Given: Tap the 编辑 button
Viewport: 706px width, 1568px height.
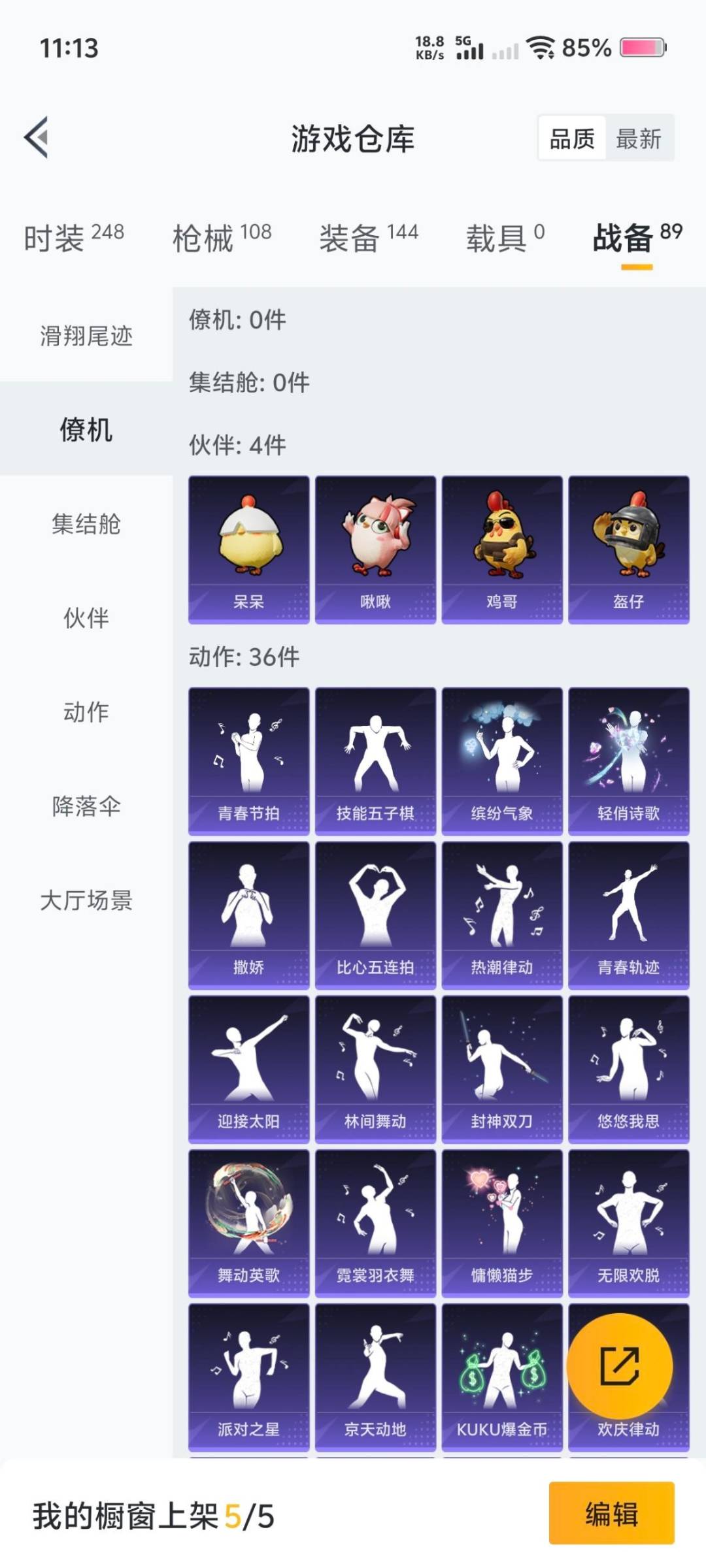Looking at the screenshot, I should [610, 1514].
